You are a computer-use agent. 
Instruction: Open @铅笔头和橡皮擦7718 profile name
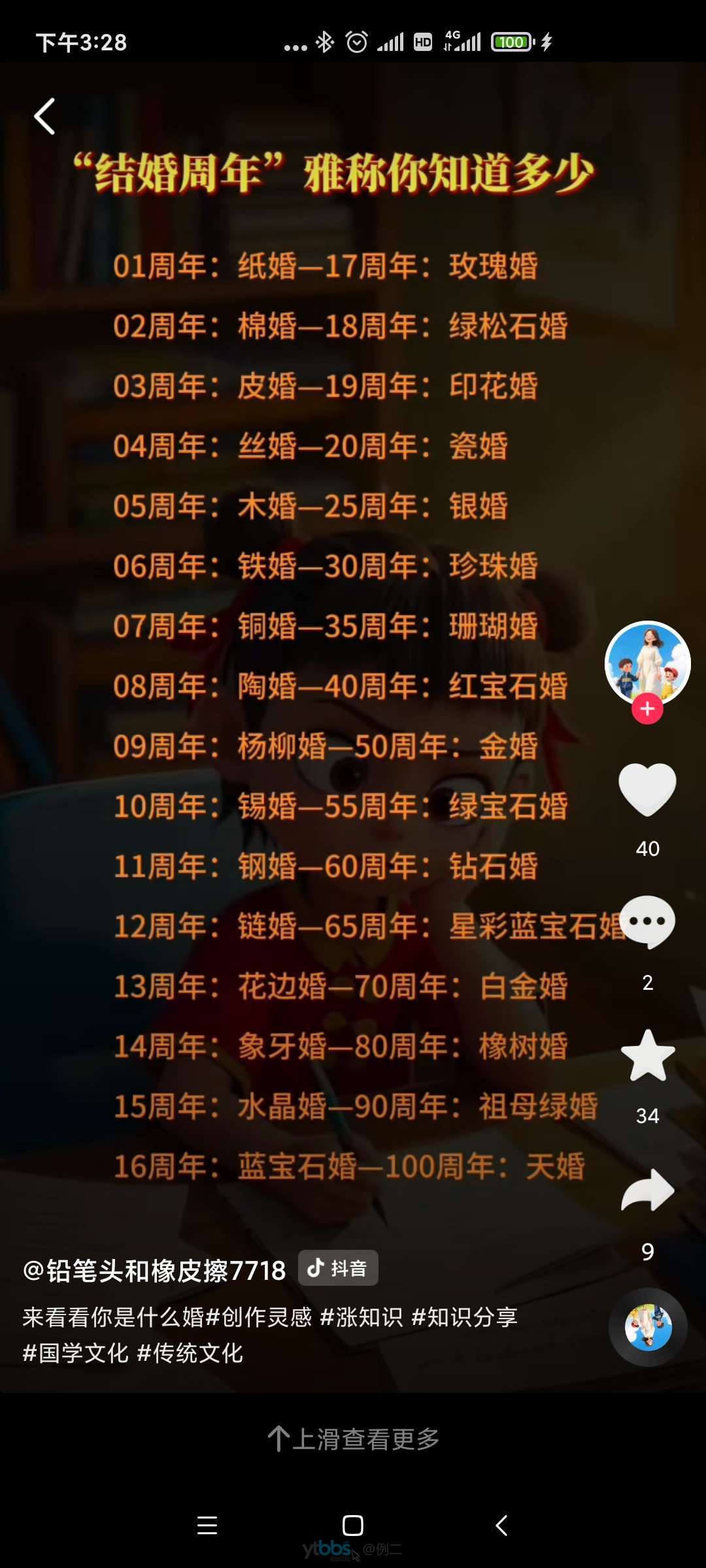pos(154,1271)
